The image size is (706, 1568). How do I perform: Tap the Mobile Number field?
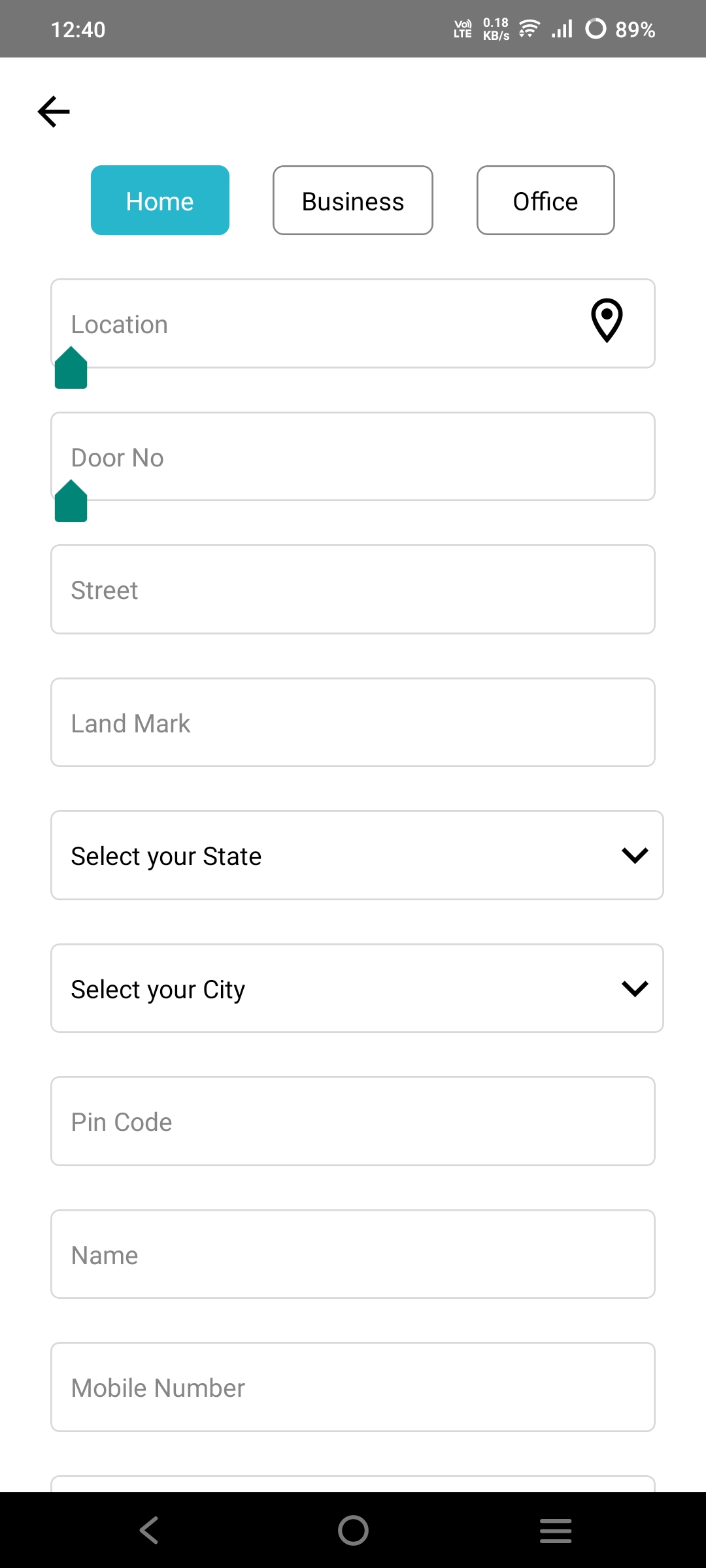pyautogui.click(x=353, y=1387)
